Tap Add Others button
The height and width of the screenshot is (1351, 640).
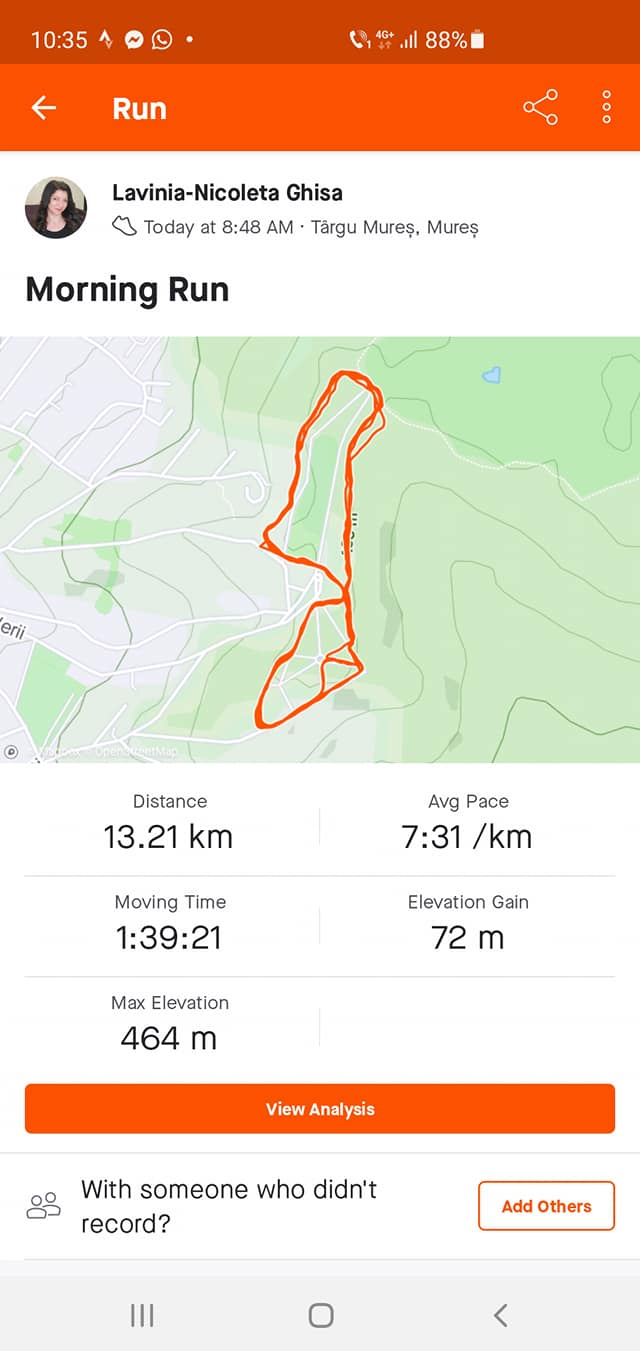[546, 1206]
